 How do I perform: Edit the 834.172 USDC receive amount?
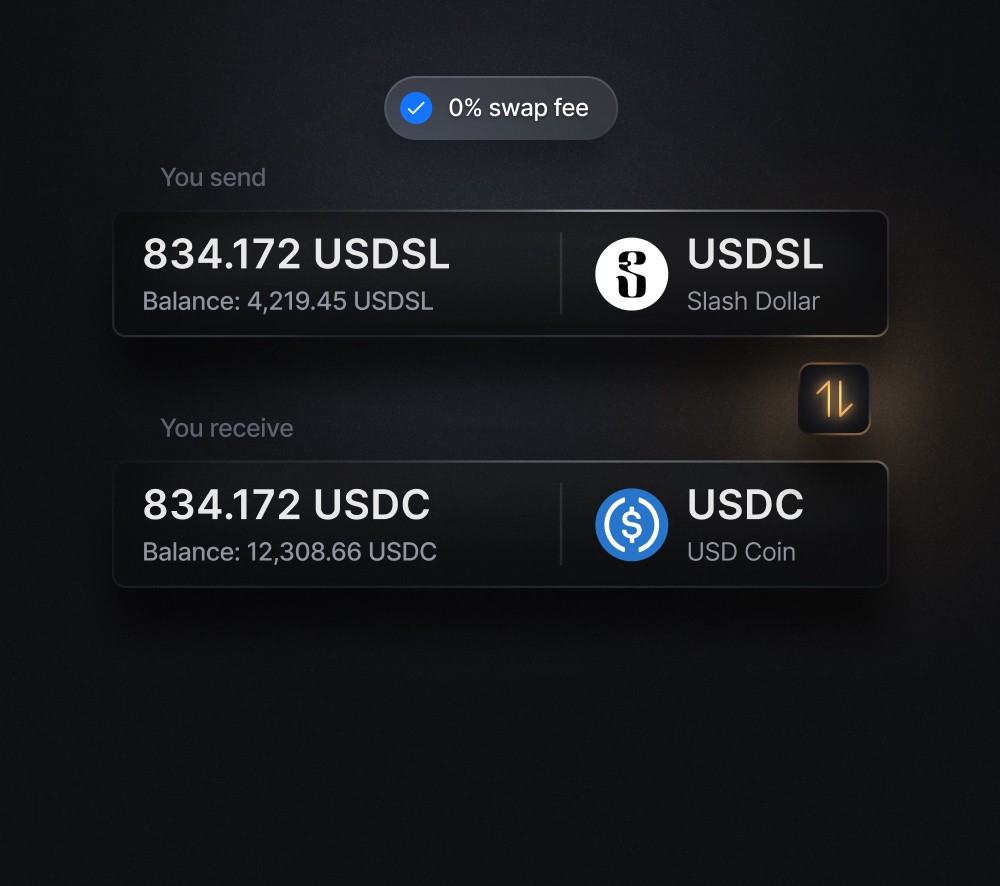[x=286, y=506]
